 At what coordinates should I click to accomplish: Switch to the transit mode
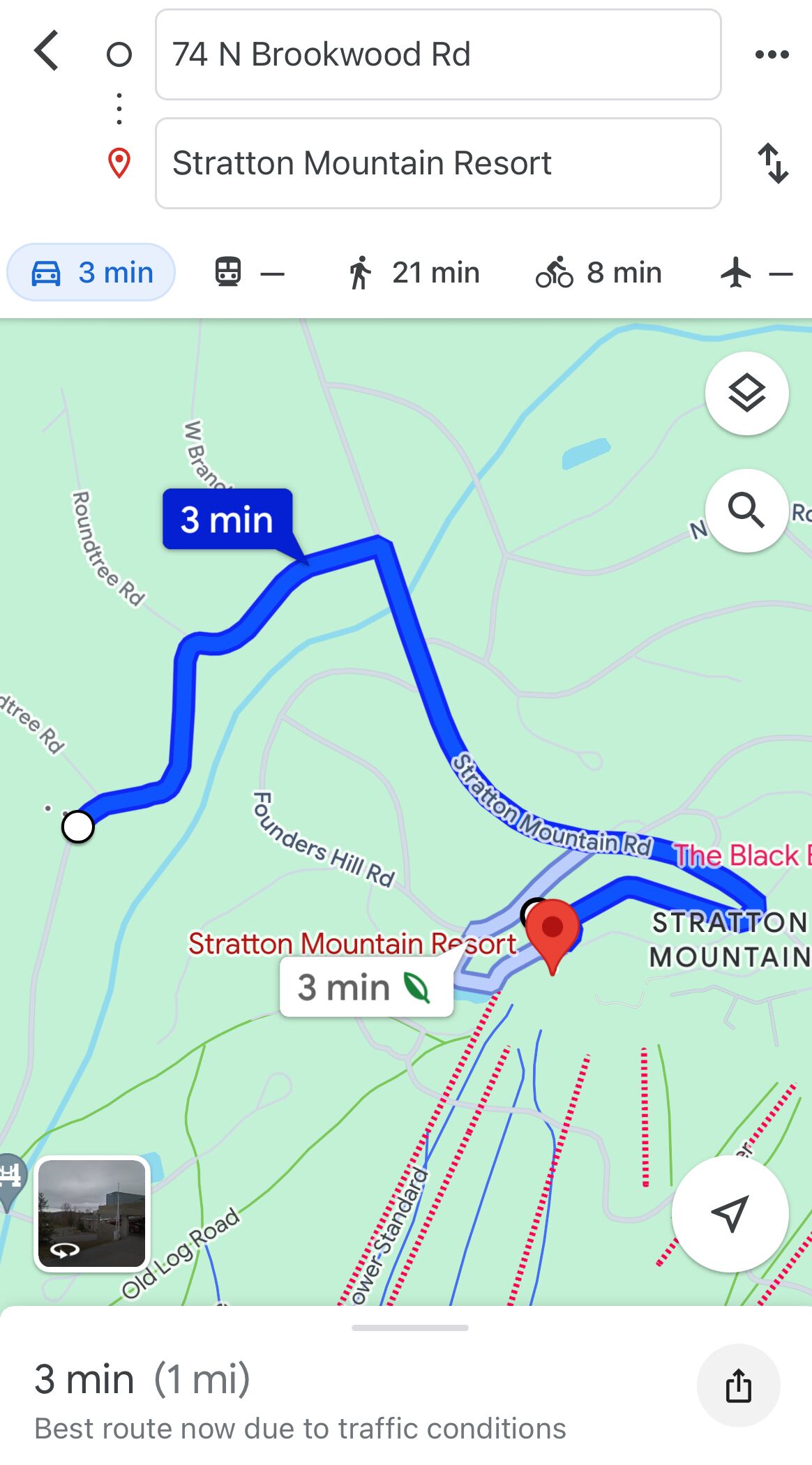coord(249,273)
